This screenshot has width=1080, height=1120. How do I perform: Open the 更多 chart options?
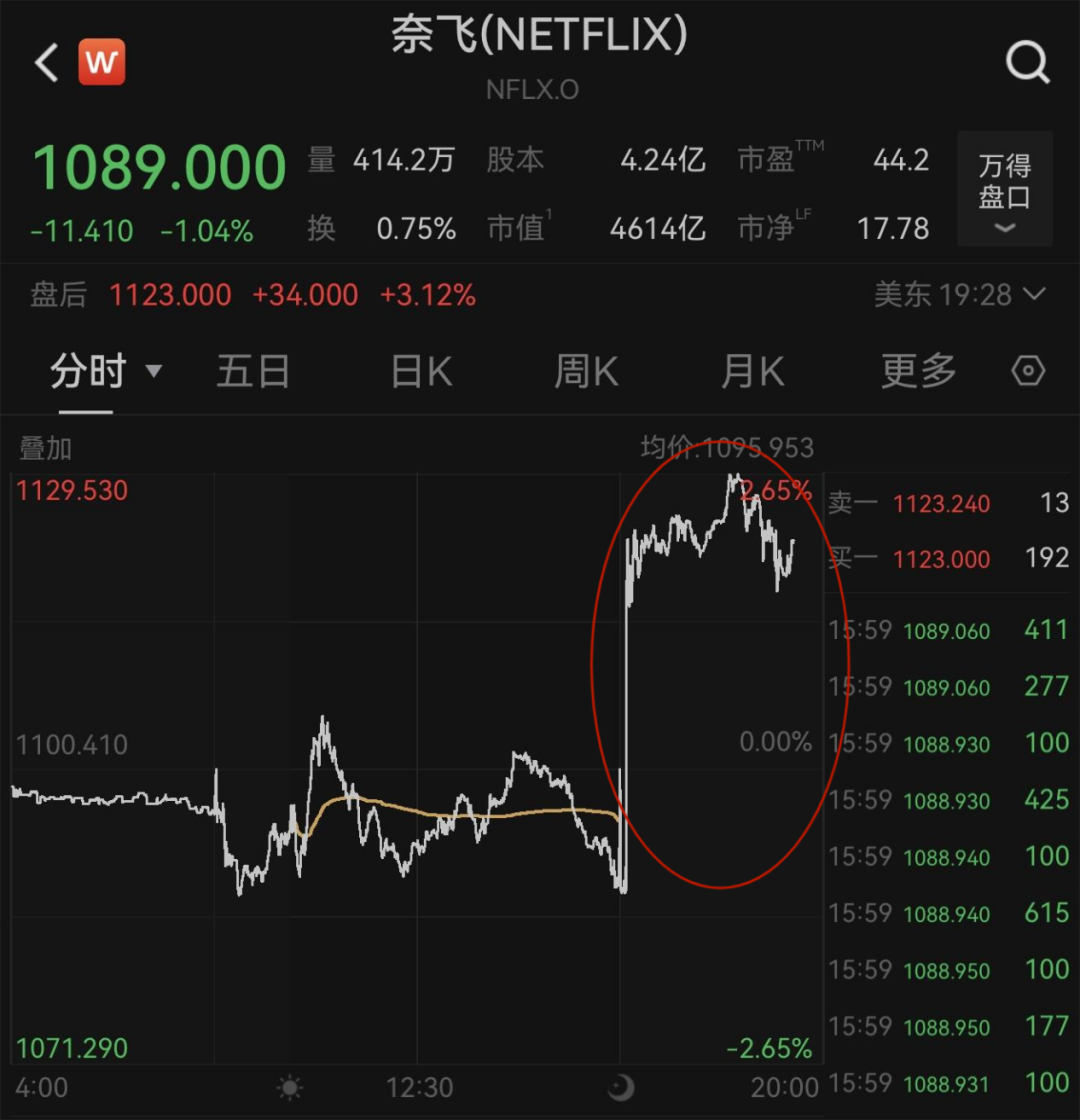pyautogui.click(x=918, y=372)
